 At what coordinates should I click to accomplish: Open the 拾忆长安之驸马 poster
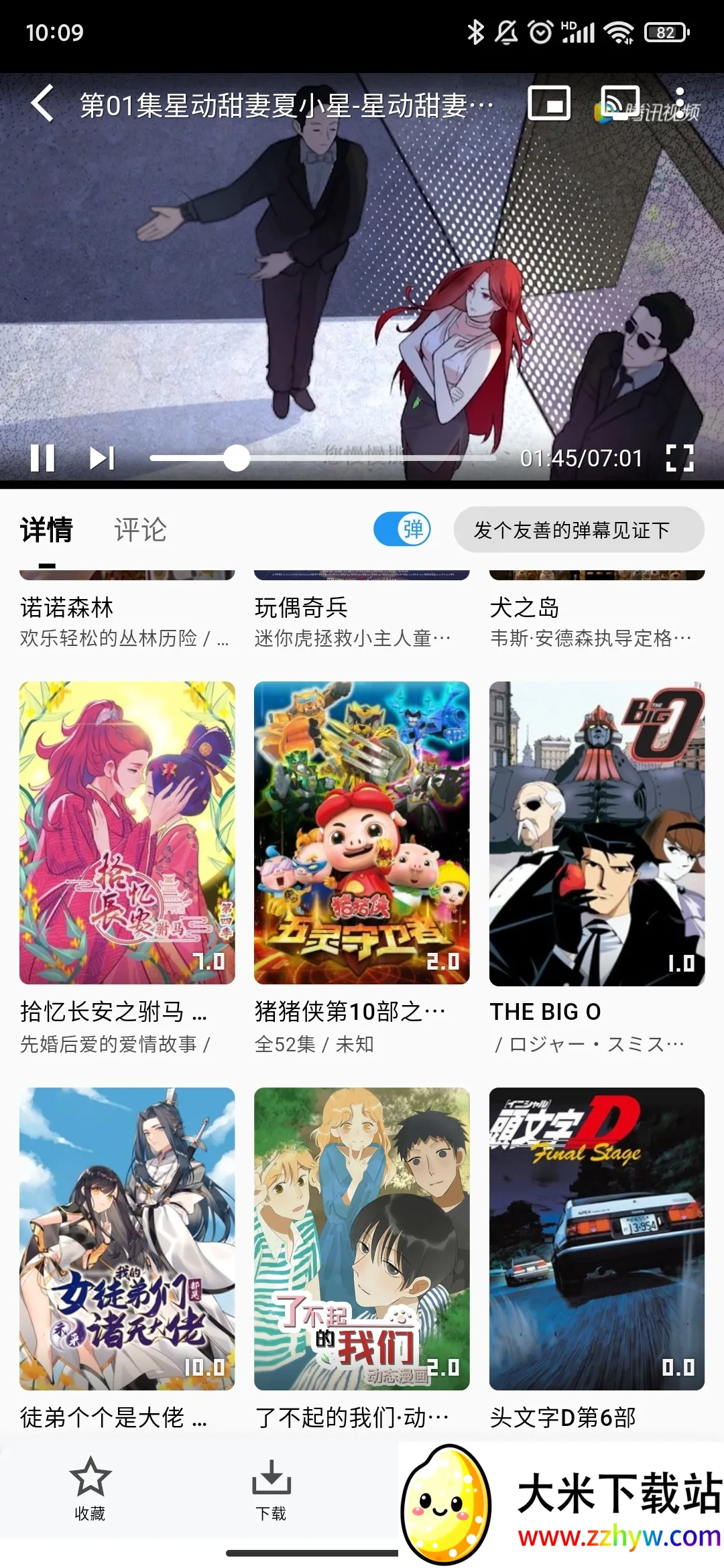(127, 834)
